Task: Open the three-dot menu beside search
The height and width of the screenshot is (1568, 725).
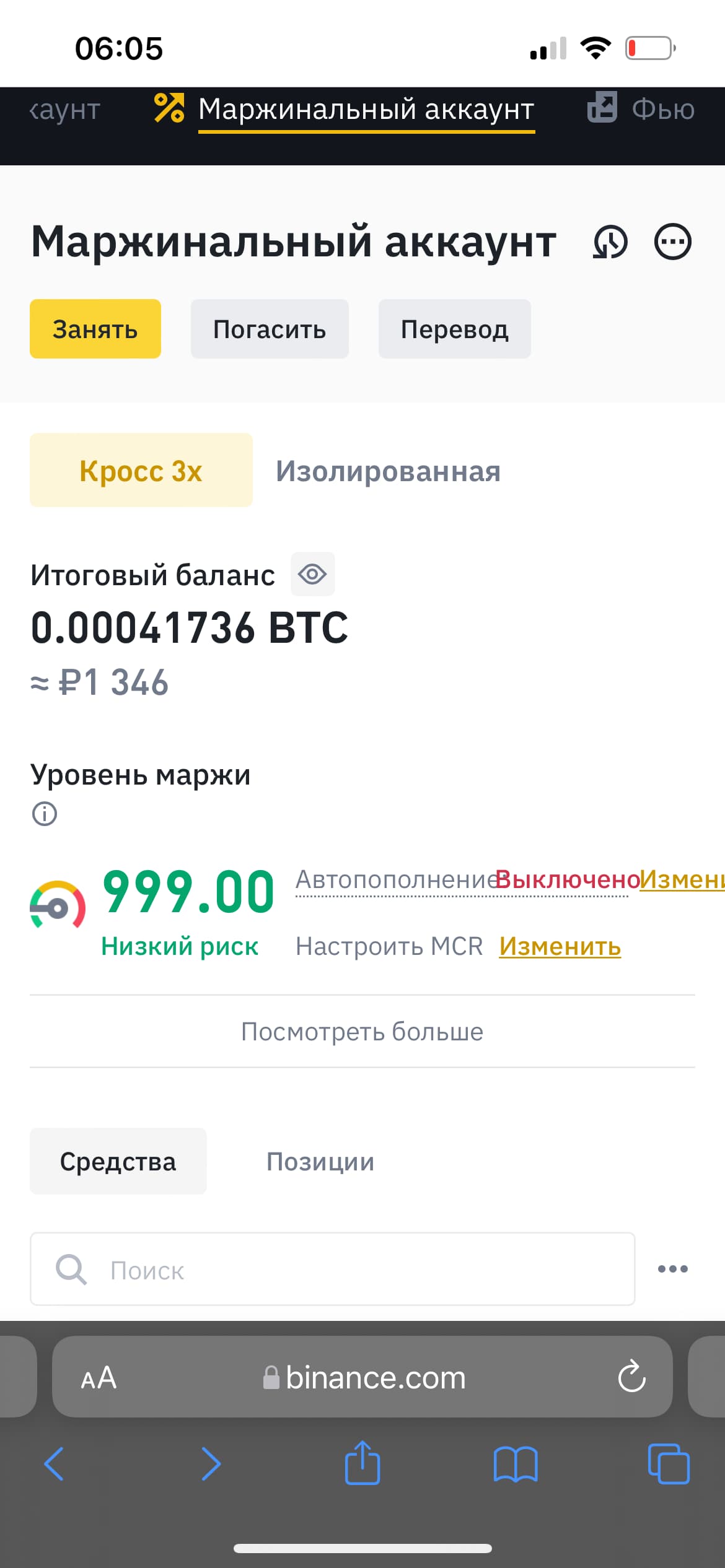Action: [x=673, y=1269]
